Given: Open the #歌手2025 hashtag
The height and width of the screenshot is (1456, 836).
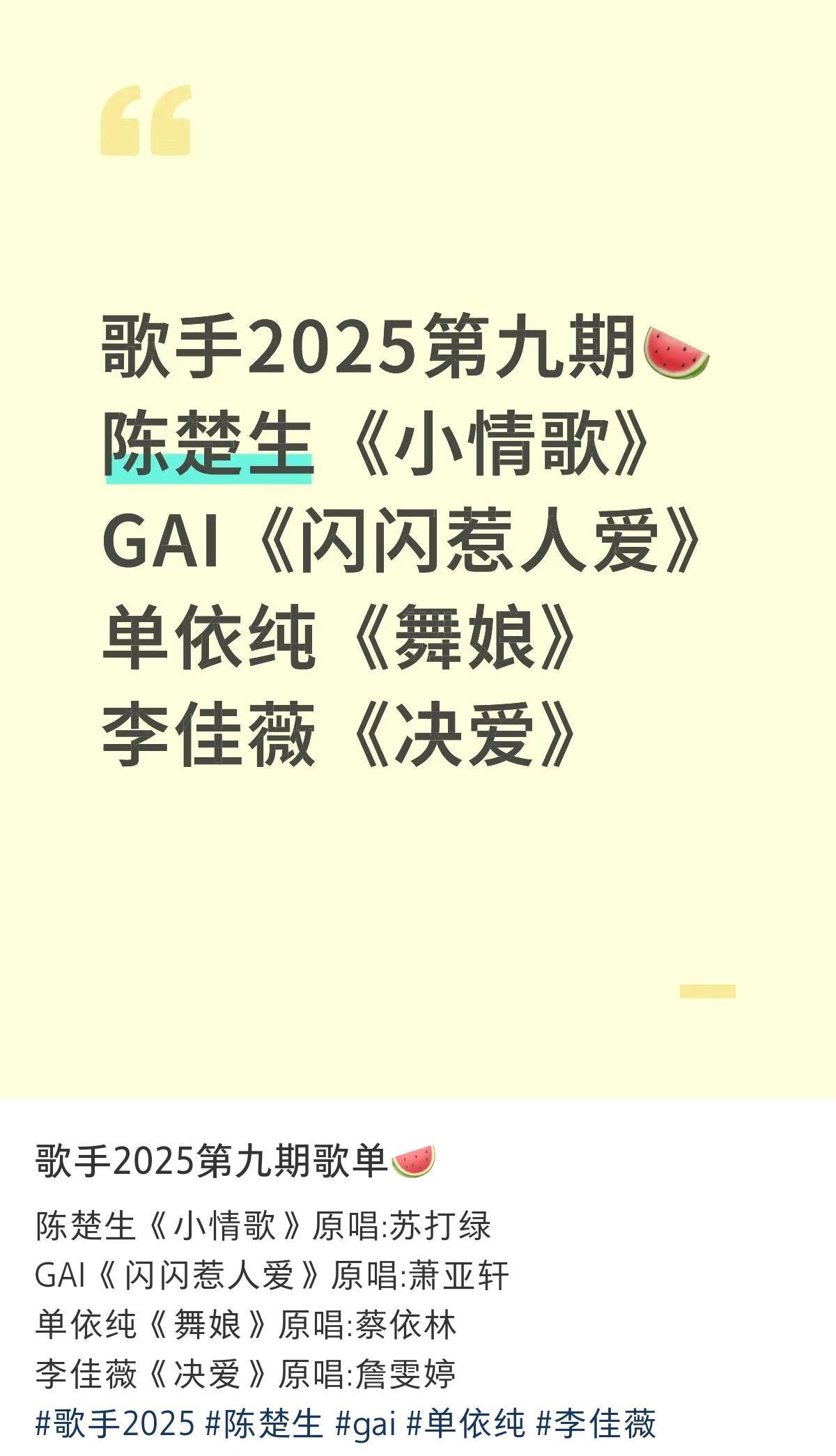Looking at the screenshot, I should (x=115, y=1424).
